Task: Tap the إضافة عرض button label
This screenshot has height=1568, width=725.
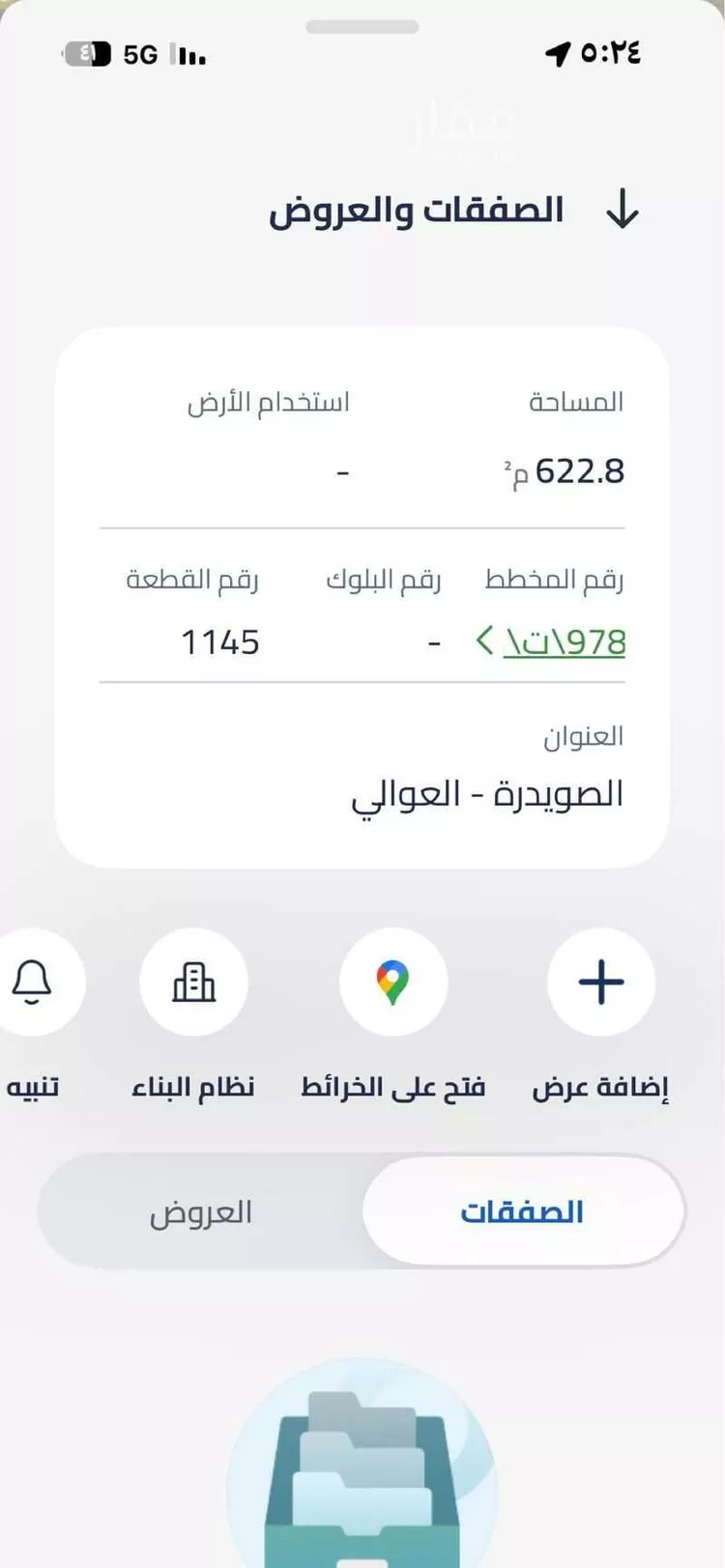Action: click(600, 1086)
